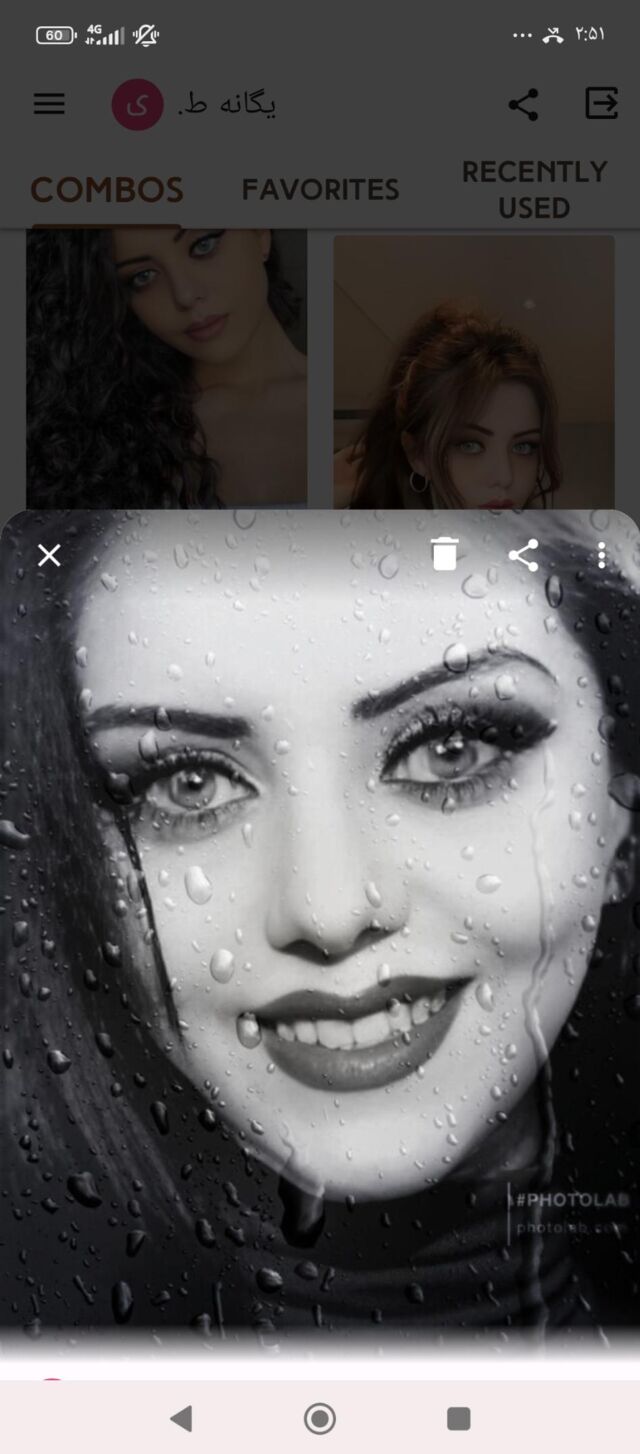Delete this combo photo
The width and height of the screenshot is (640, 1454).
point(445,554)
